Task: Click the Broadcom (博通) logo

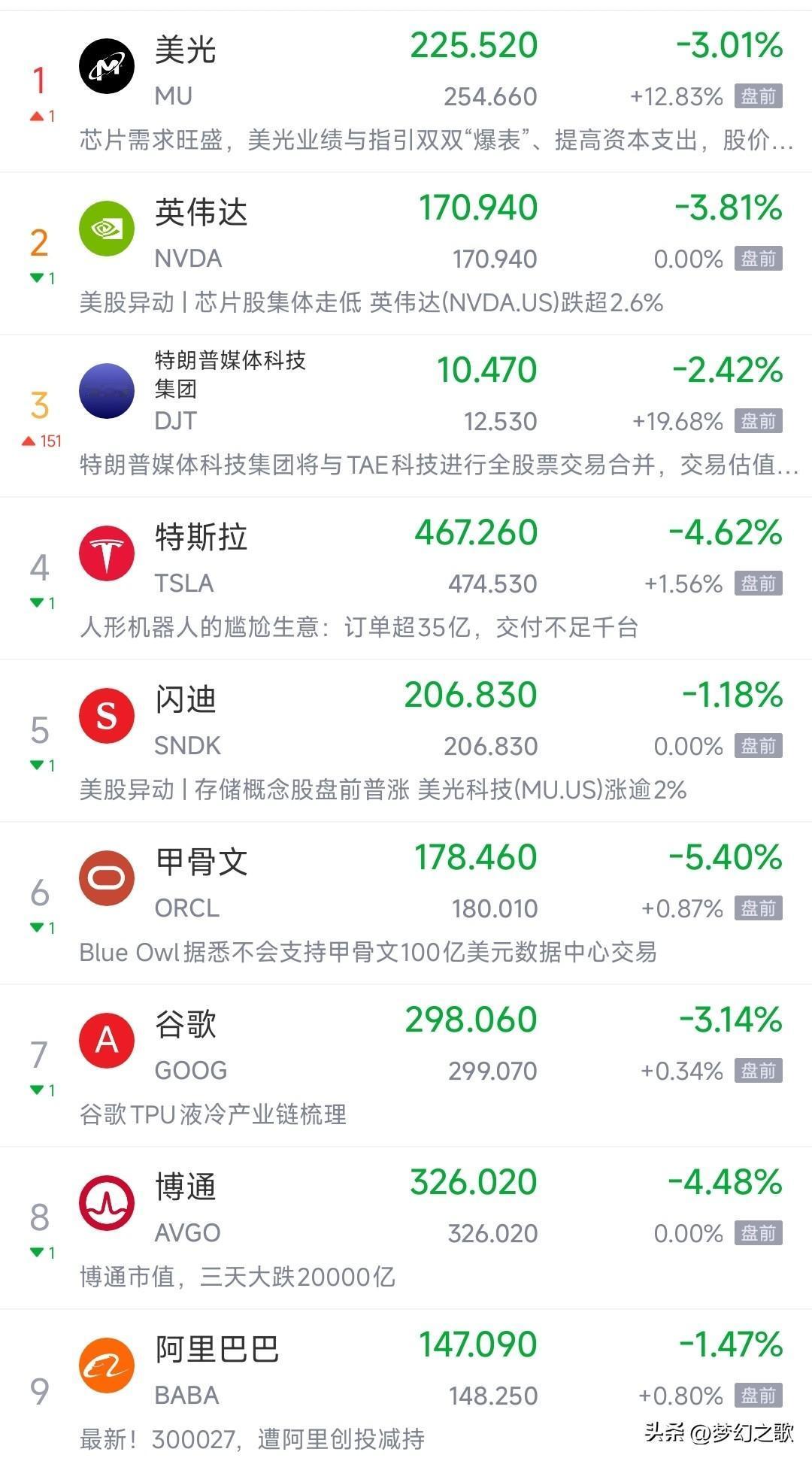Action: click(x=106, y=1202)
